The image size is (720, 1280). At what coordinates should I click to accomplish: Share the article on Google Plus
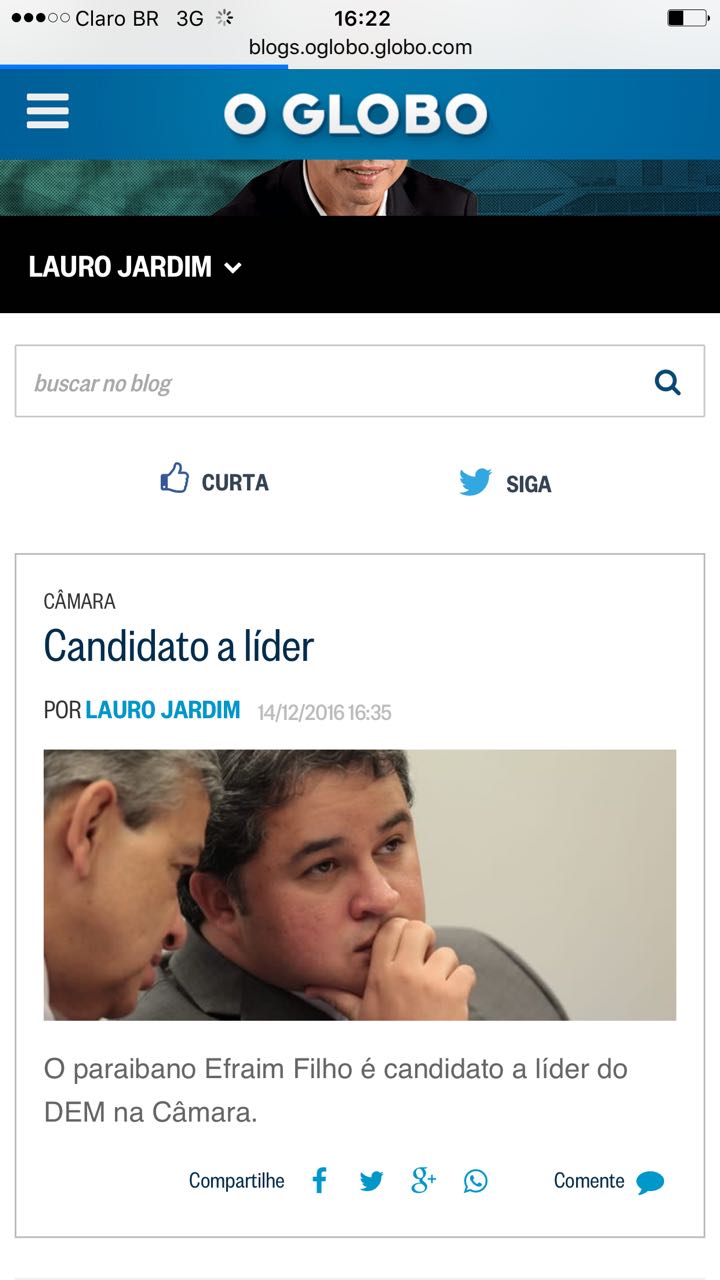pos(423,1181)
